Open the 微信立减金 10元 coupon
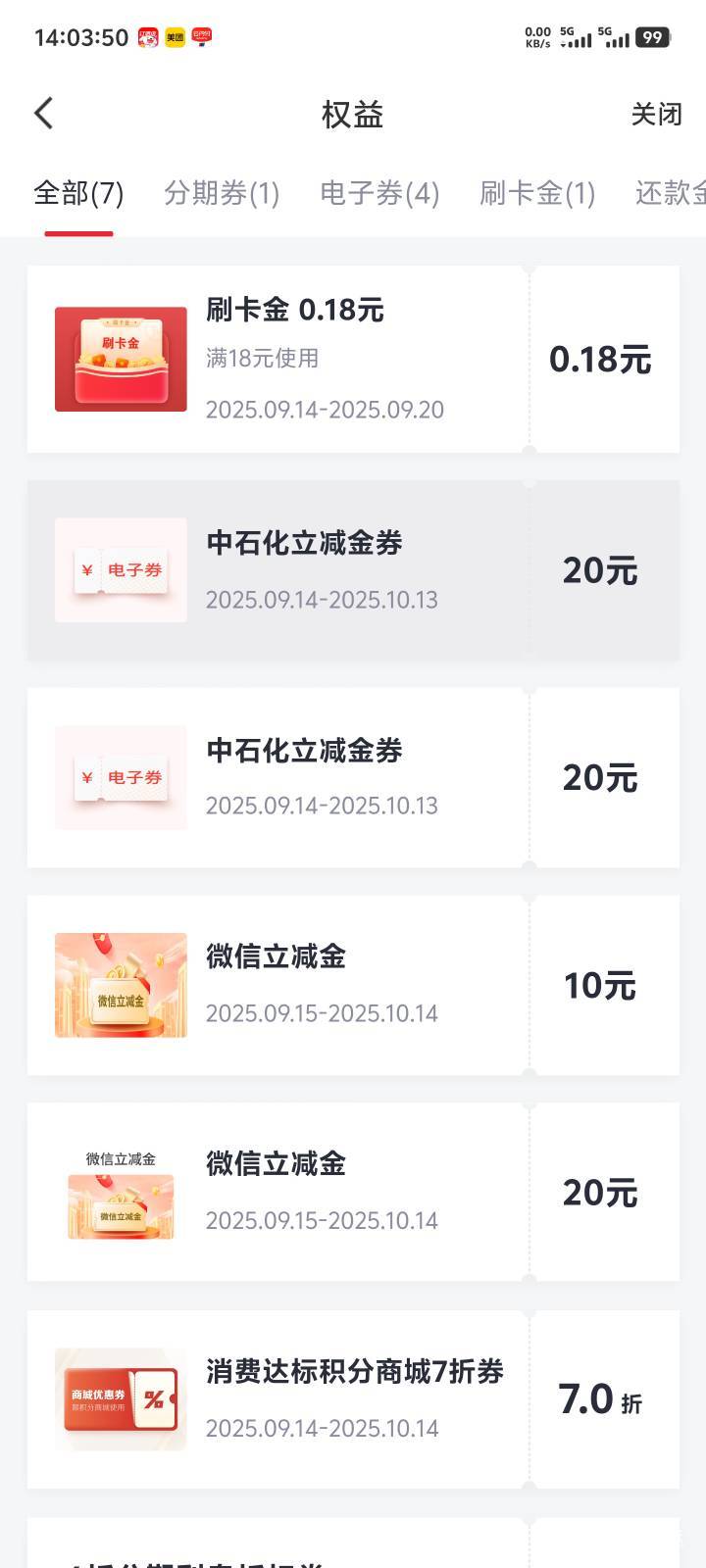 [x=353, y=985]
